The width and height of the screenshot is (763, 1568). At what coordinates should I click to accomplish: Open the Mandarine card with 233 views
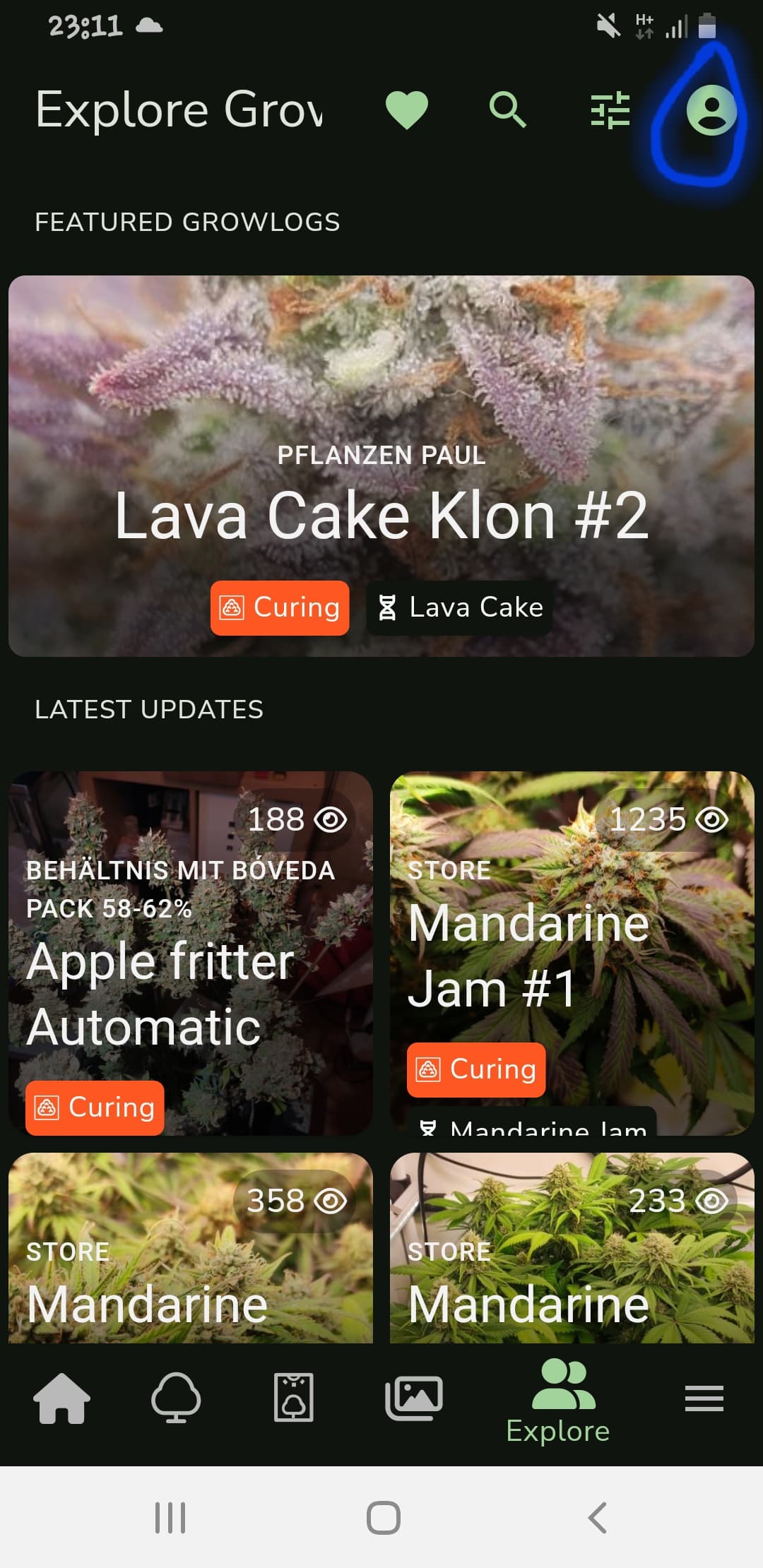point(572,1248)
